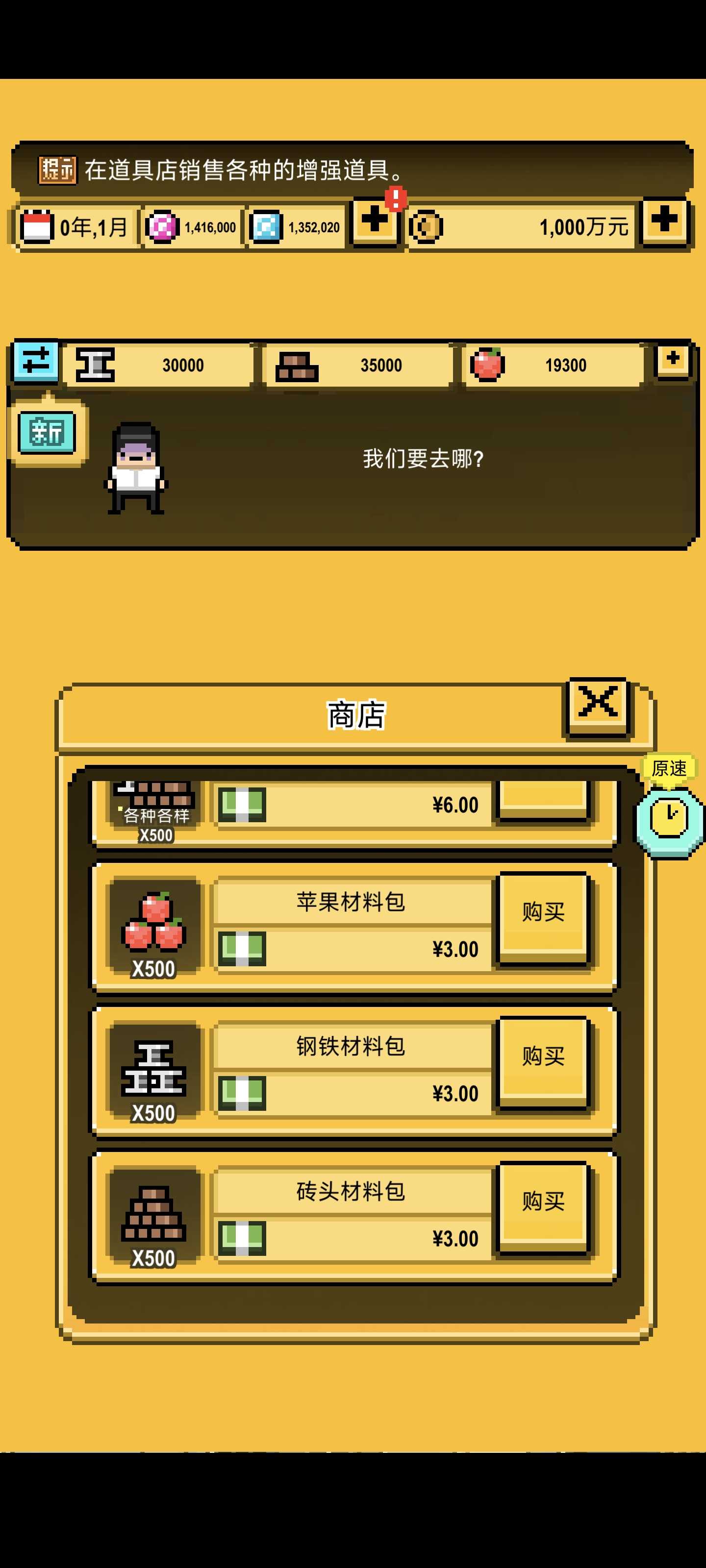Buy the 苹果材料包 apple pack
Viewport: 706px width, 1568px height.
tap(543, 917)
